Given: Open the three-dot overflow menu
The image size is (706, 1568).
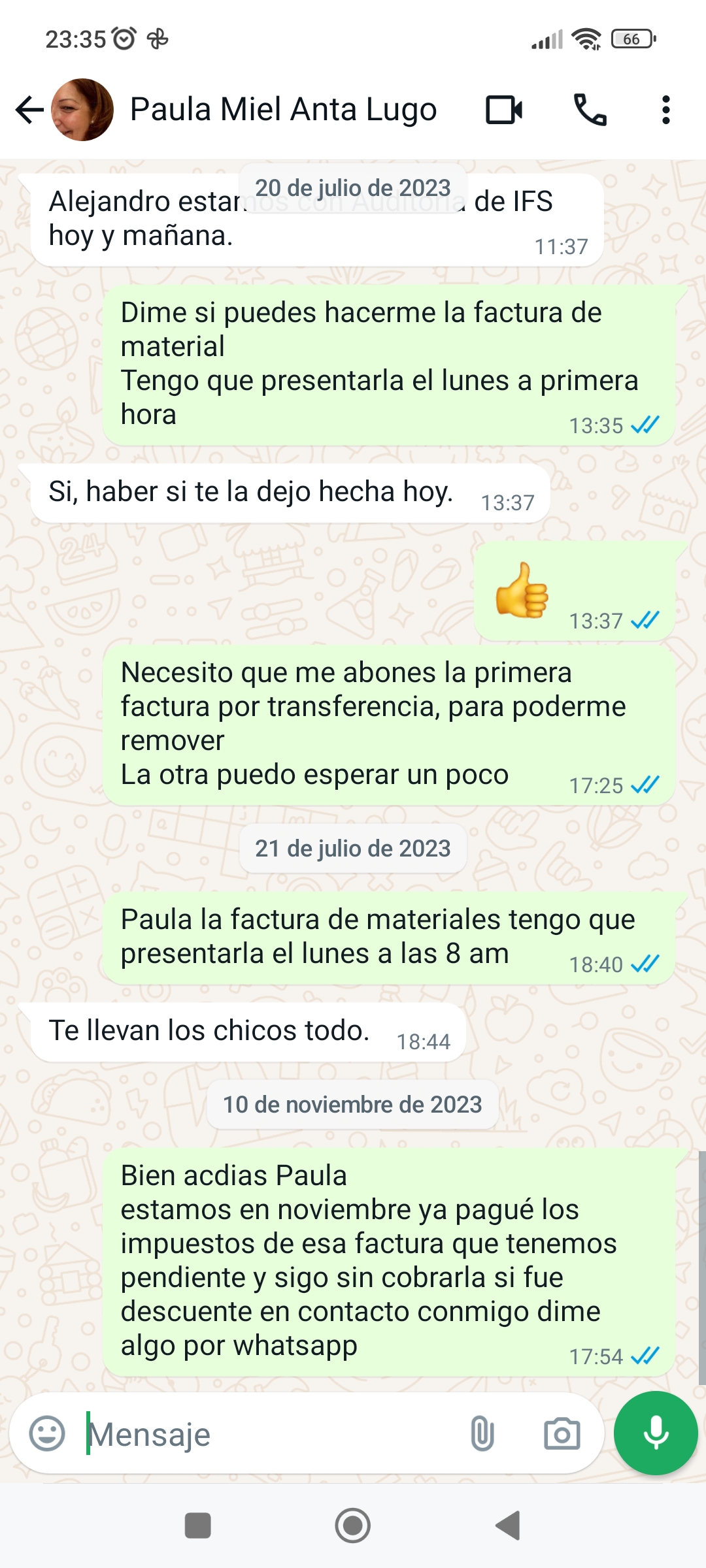Looking at the screenshot, I should click(x=665, y=110).
